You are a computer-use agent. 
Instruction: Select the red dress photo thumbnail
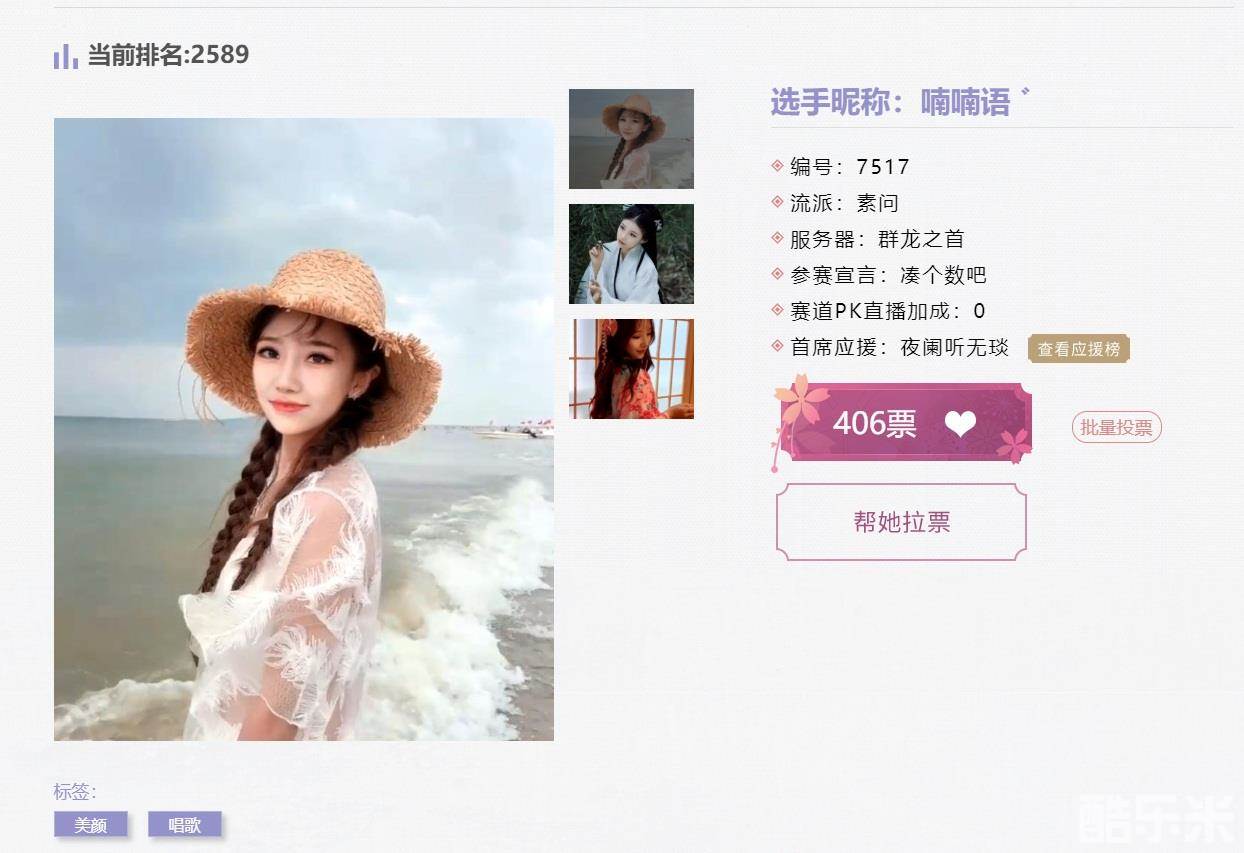point(631,369)
